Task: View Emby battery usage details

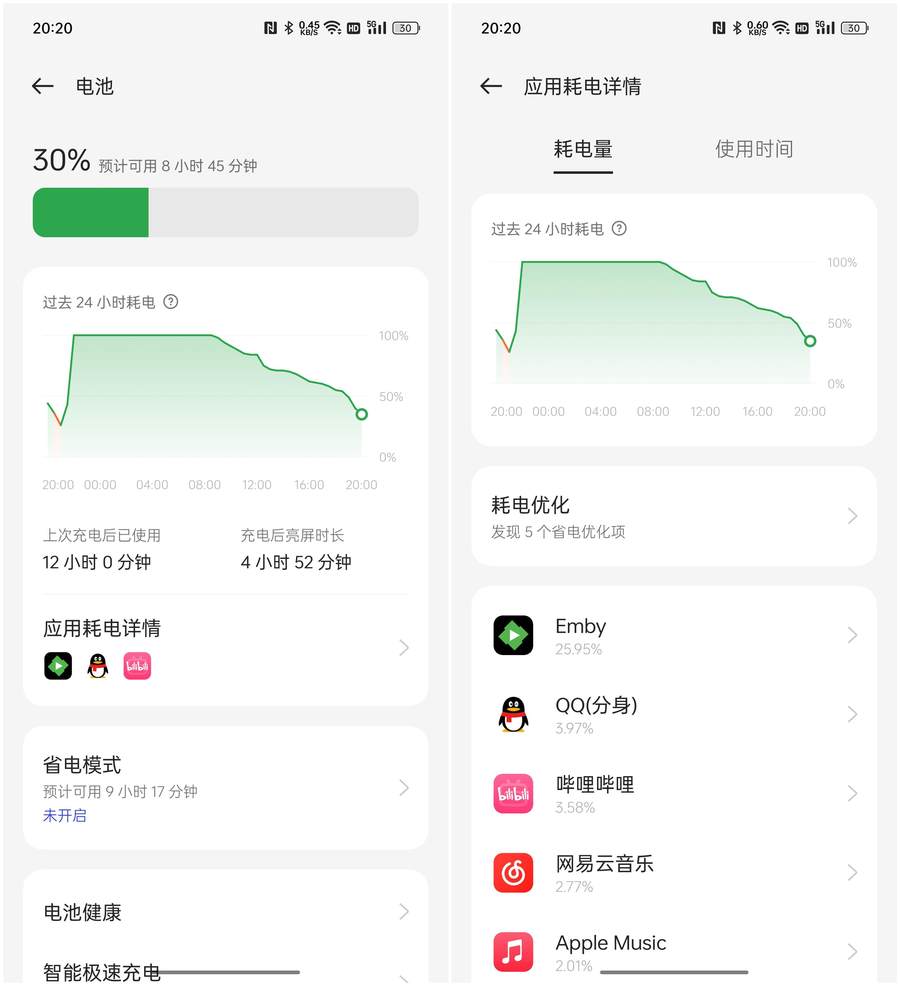Action: (673, 635)
